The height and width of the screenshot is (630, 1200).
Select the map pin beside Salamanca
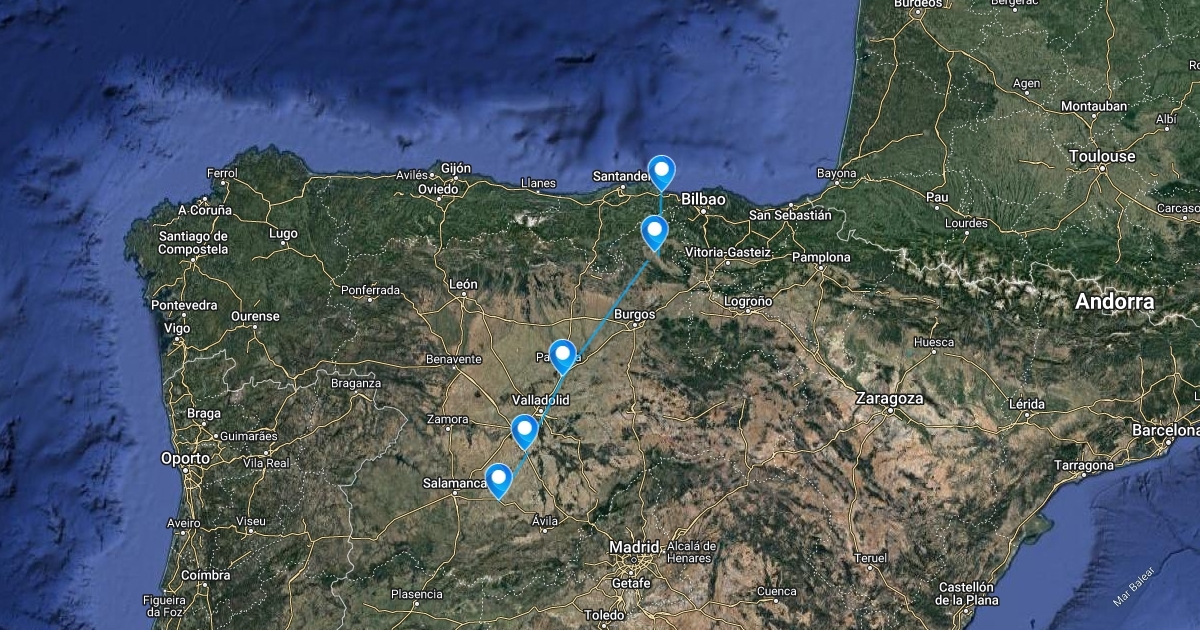pyautogui.click(x=497, y=481)
